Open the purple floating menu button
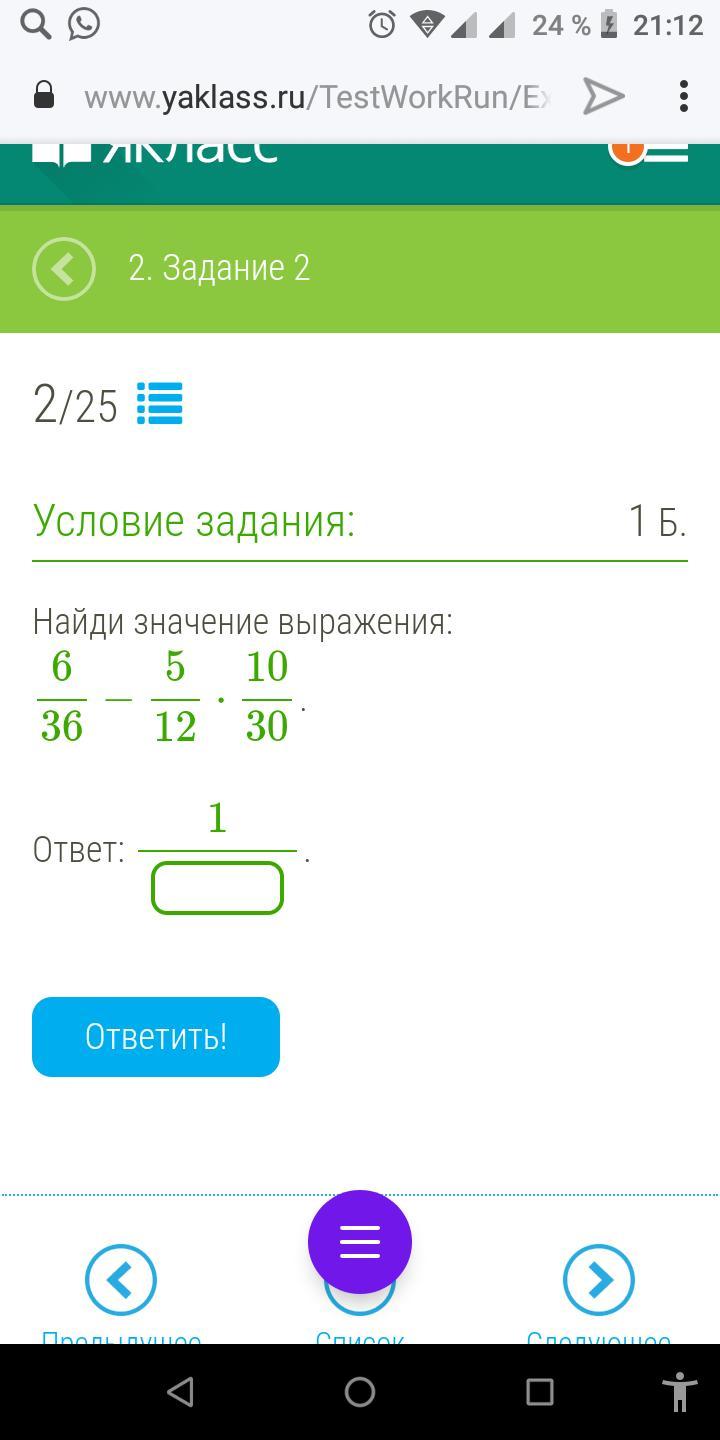 pos(360,1242)
